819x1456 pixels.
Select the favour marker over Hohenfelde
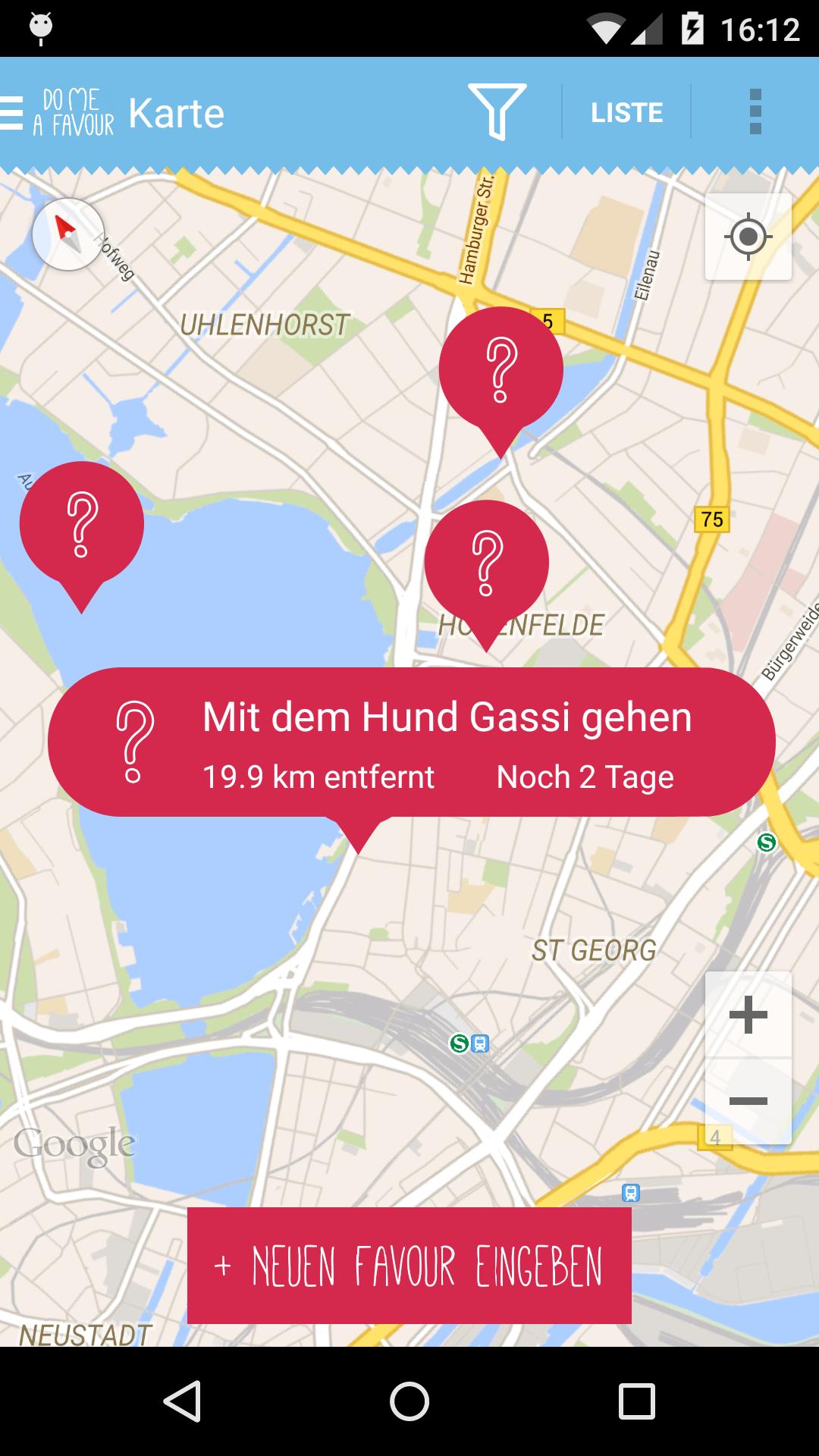click(x=486, y=563)
